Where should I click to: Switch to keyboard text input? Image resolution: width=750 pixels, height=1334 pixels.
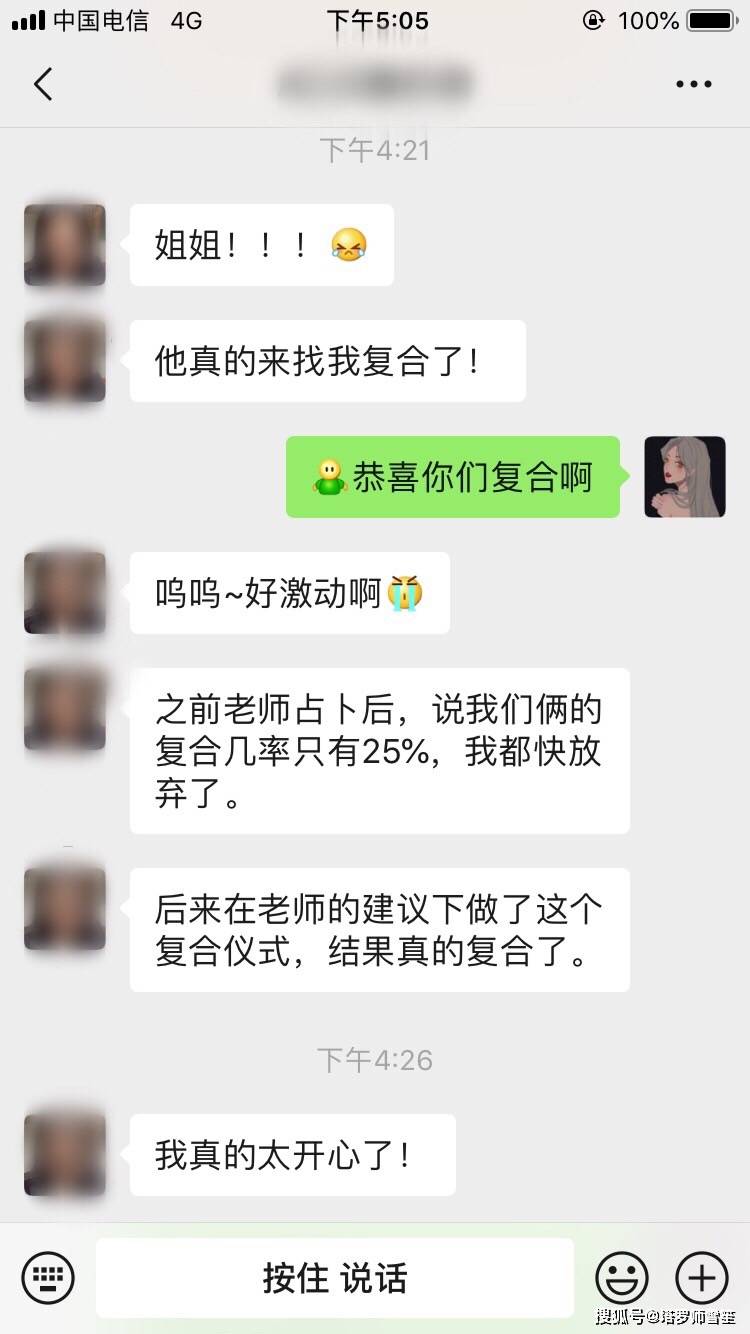coord(48,1277)
